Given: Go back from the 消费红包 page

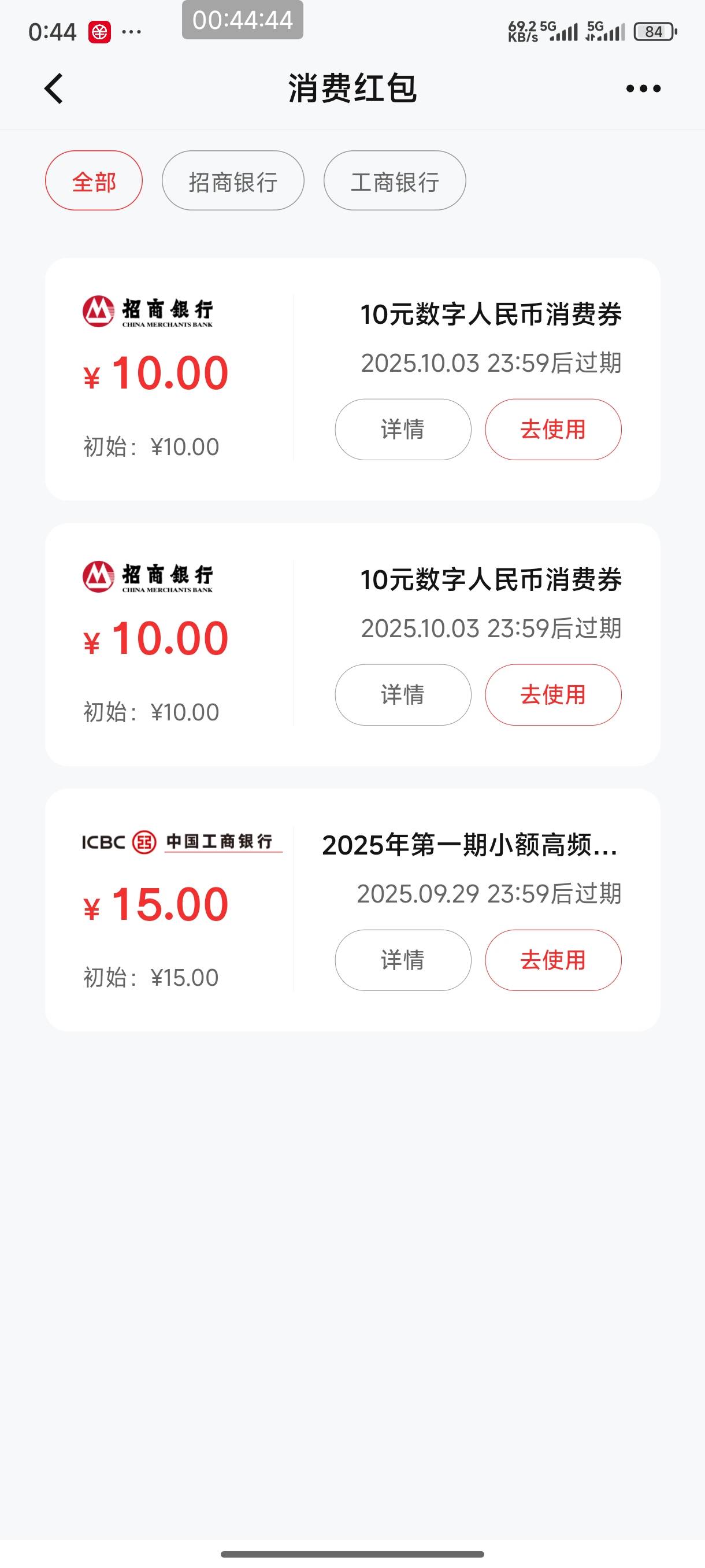Looking at the screenshot, I should [54, 89].
